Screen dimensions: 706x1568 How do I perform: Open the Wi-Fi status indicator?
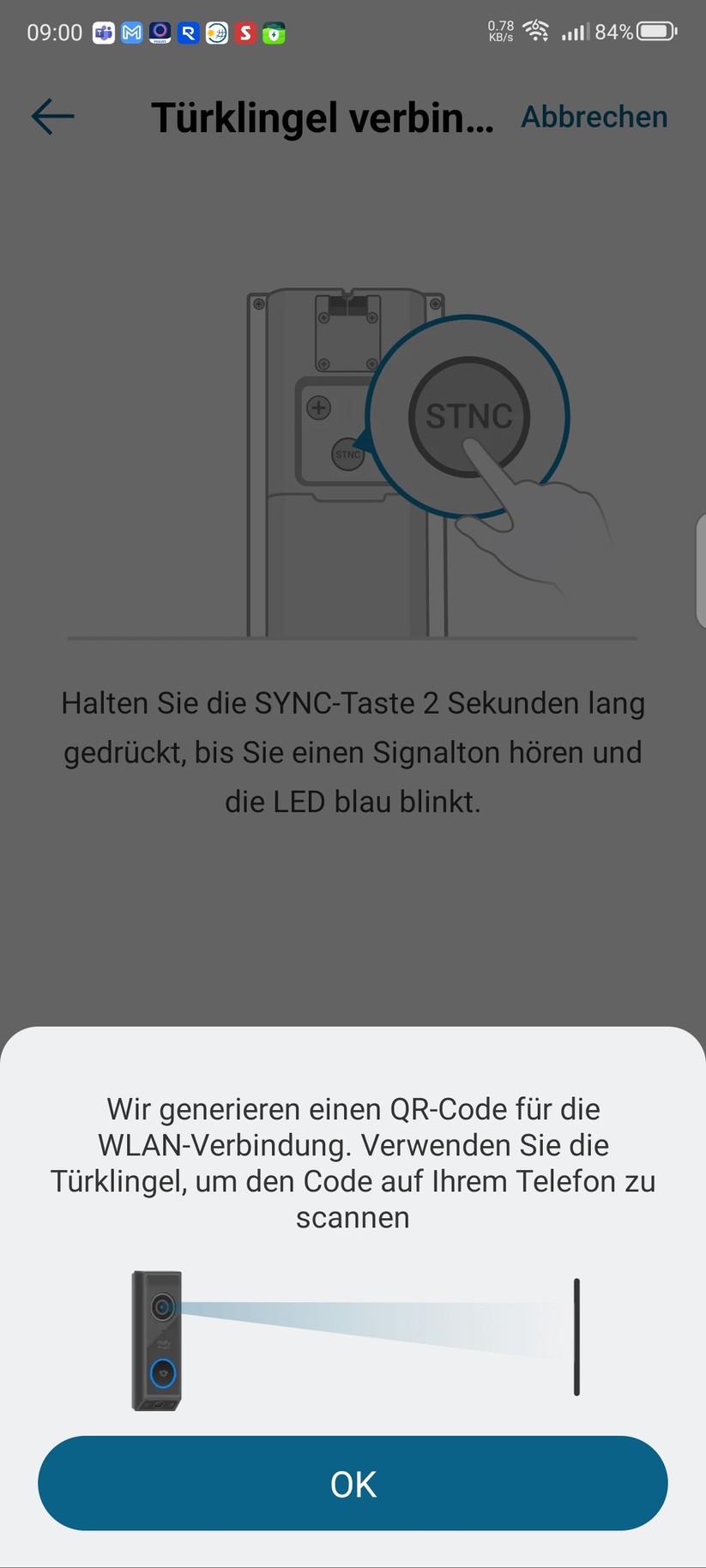click(x=536, y=31)
